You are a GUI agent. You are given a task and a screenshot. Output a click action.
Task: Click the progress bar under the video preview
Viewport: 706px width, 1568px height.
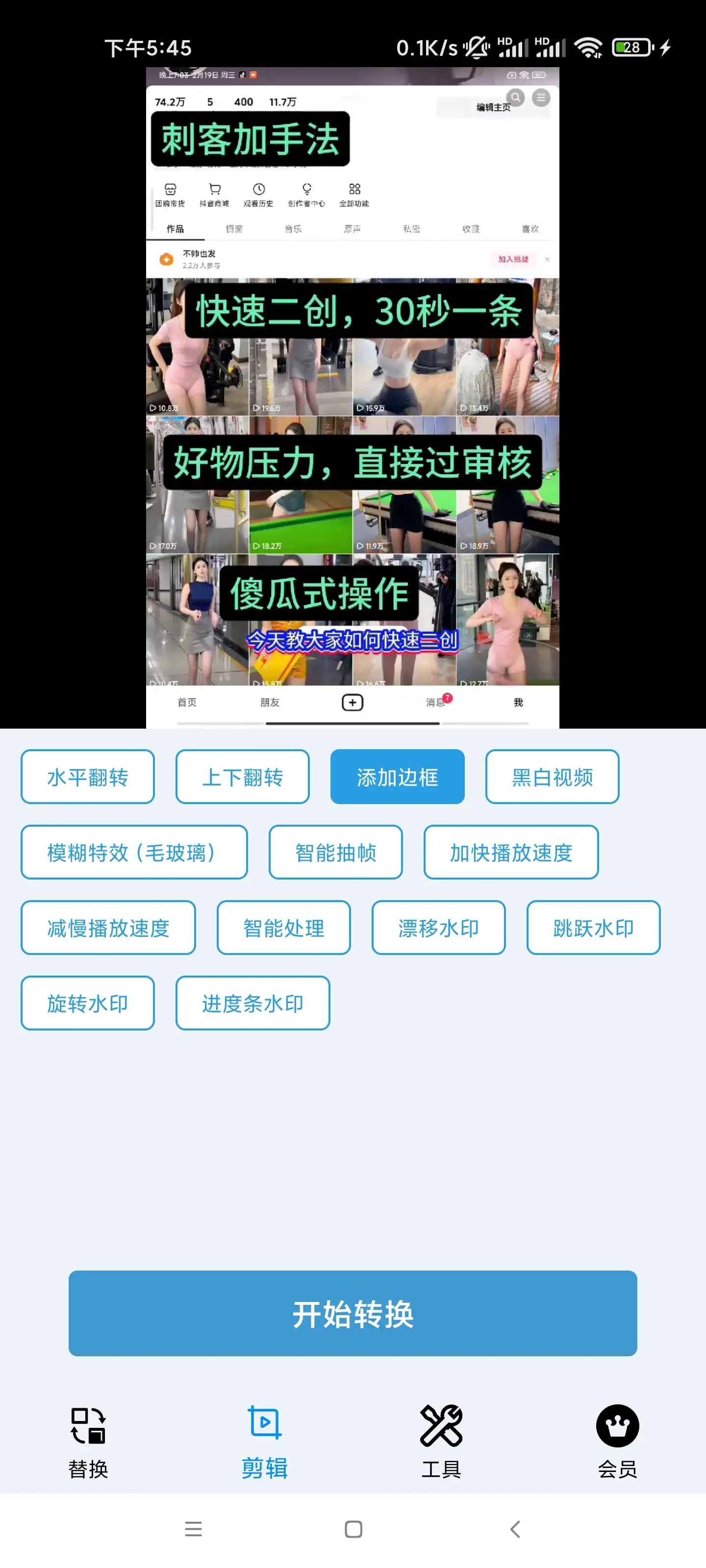[353, 723]
